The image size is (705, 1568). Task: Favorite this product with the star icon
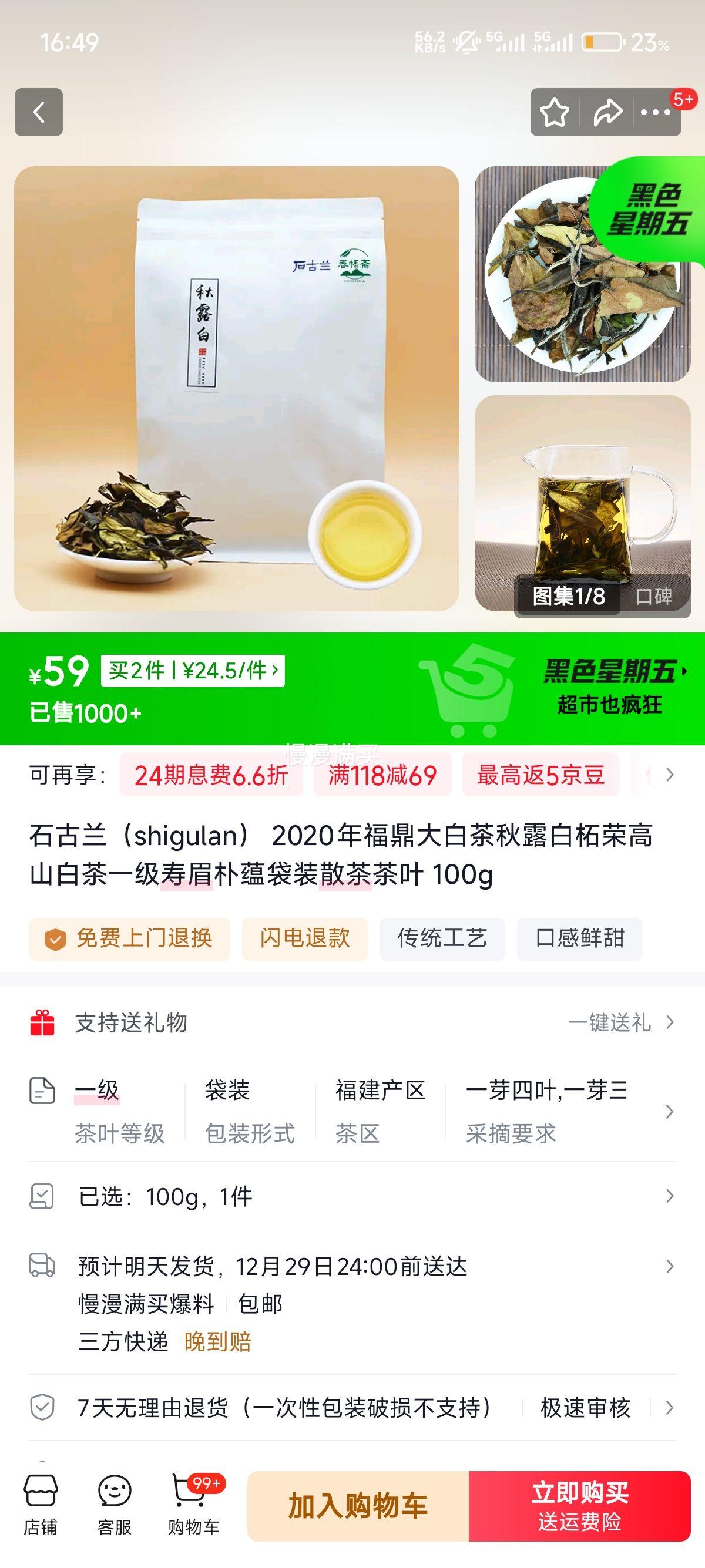554,113
